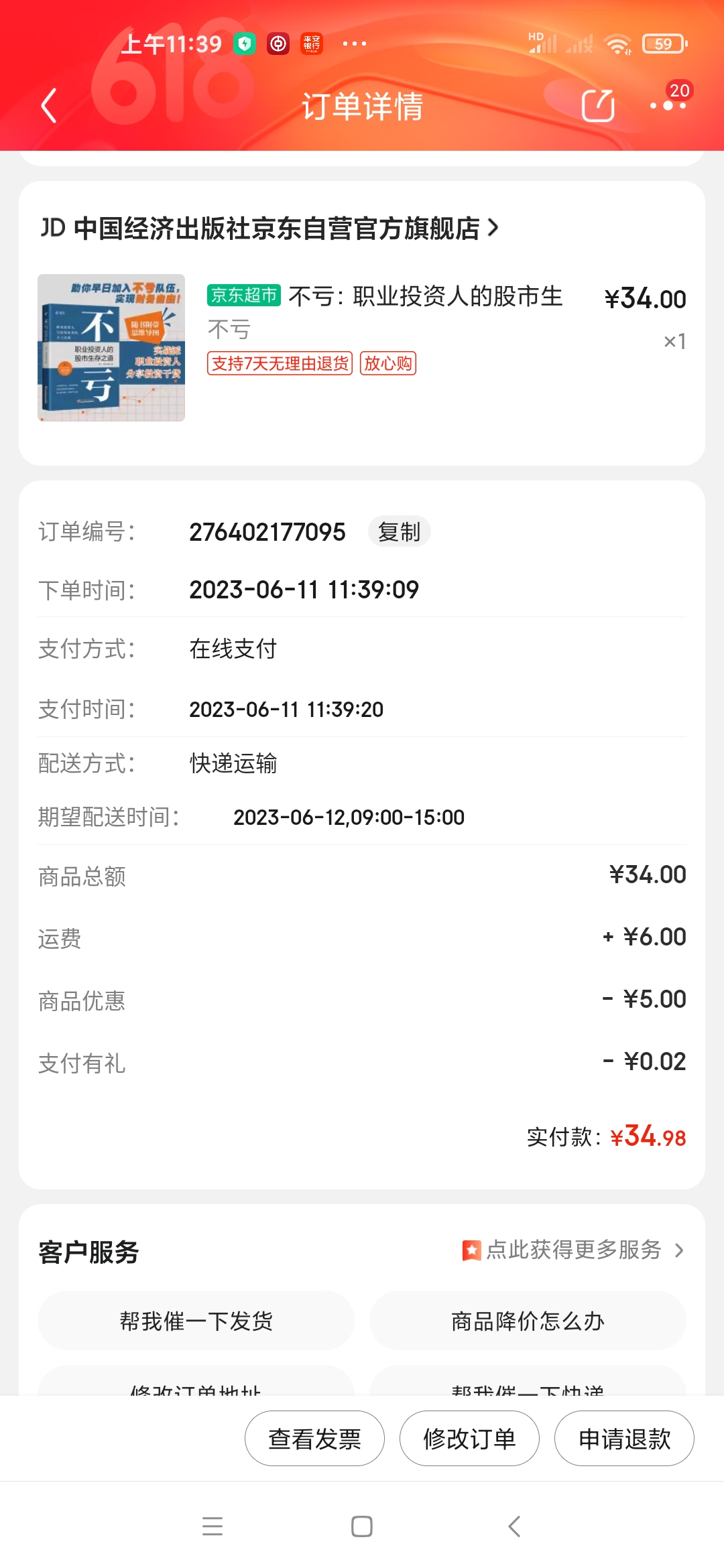View invoice via 查看发票
This screenshot has height=1568, width=724.
pos(314,1439)
